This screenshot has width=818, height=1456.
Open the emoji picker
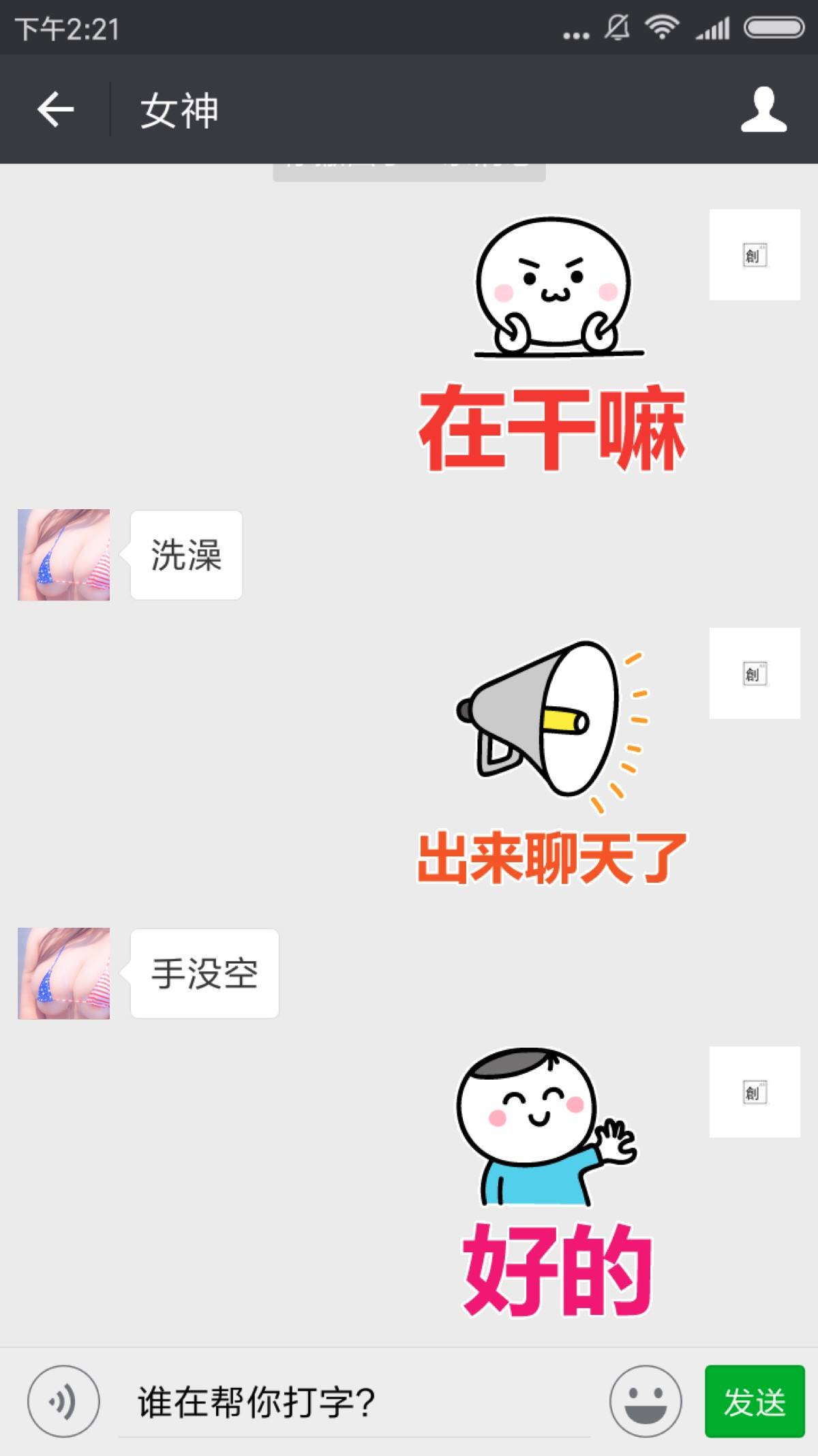click(645, 1401)
